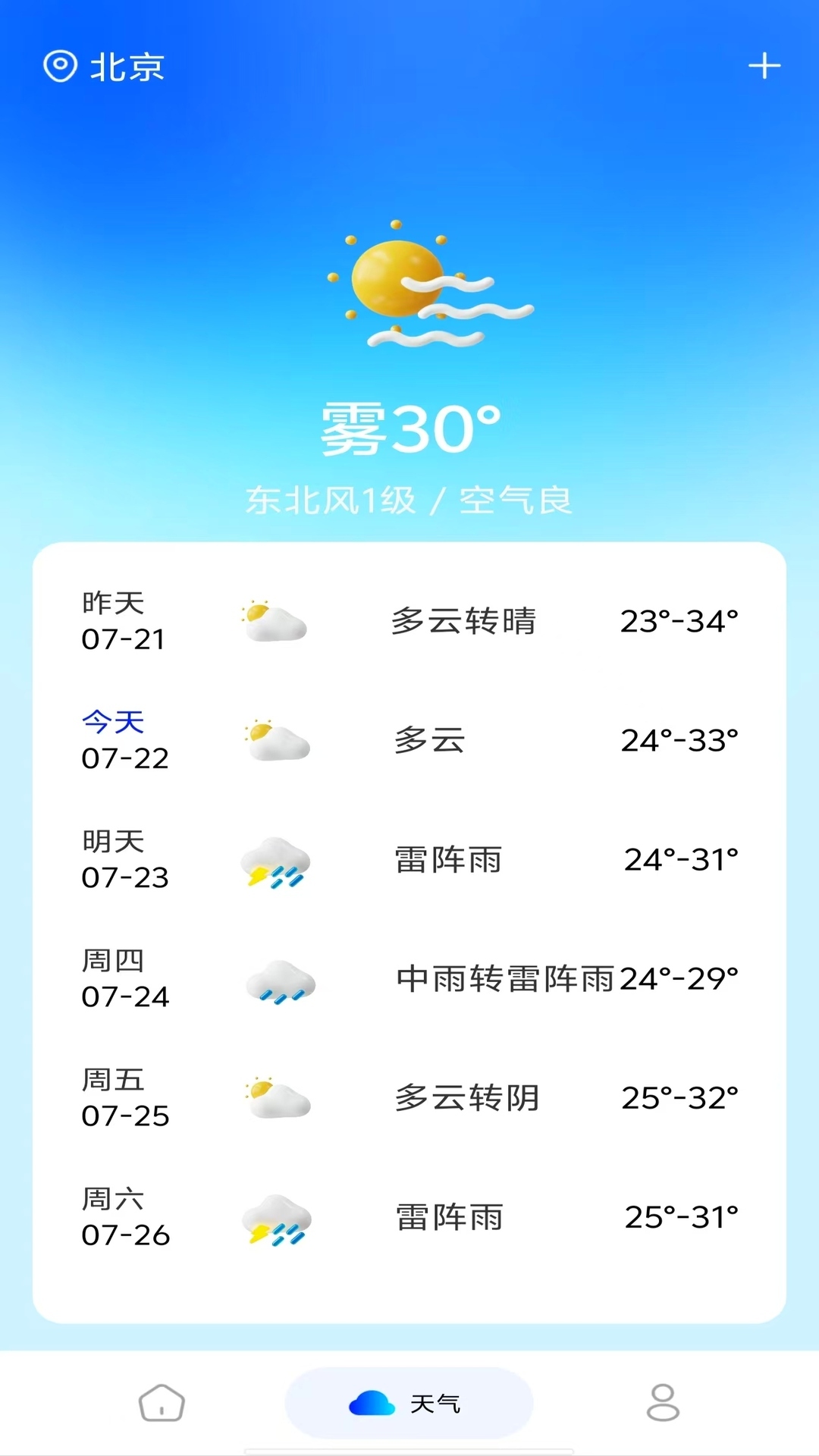Tap 北京 to change the city
This screenshot has width=819, height=1456.
click(x=125, y=67)
